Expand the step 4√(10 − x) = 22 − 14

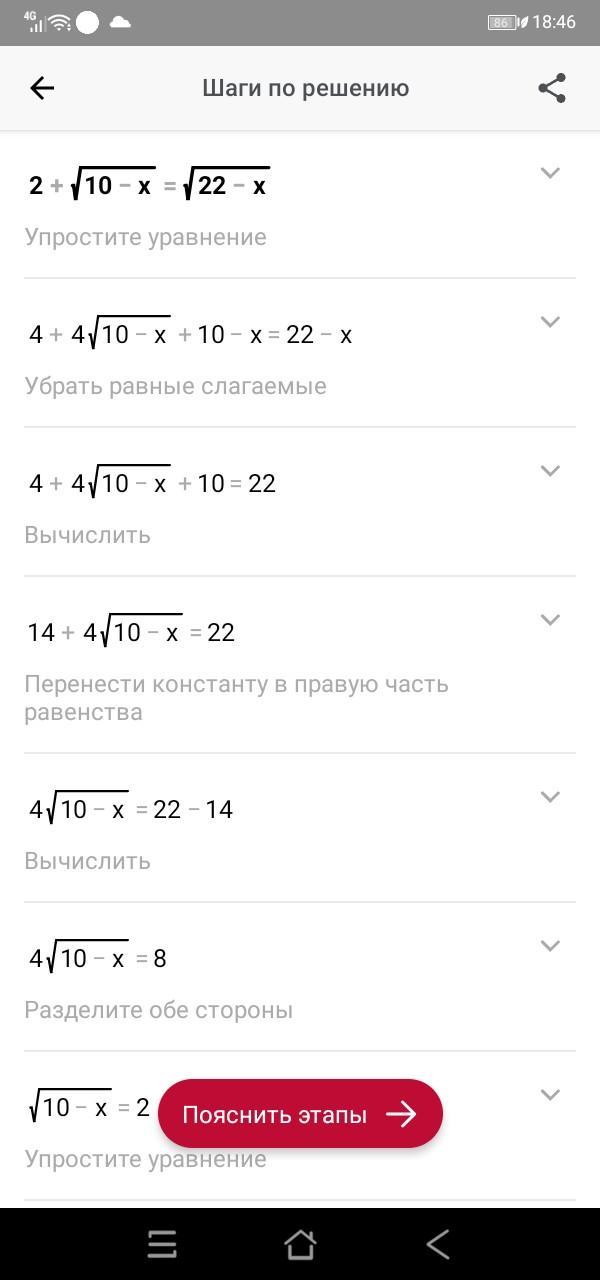(x=549, y=797)
